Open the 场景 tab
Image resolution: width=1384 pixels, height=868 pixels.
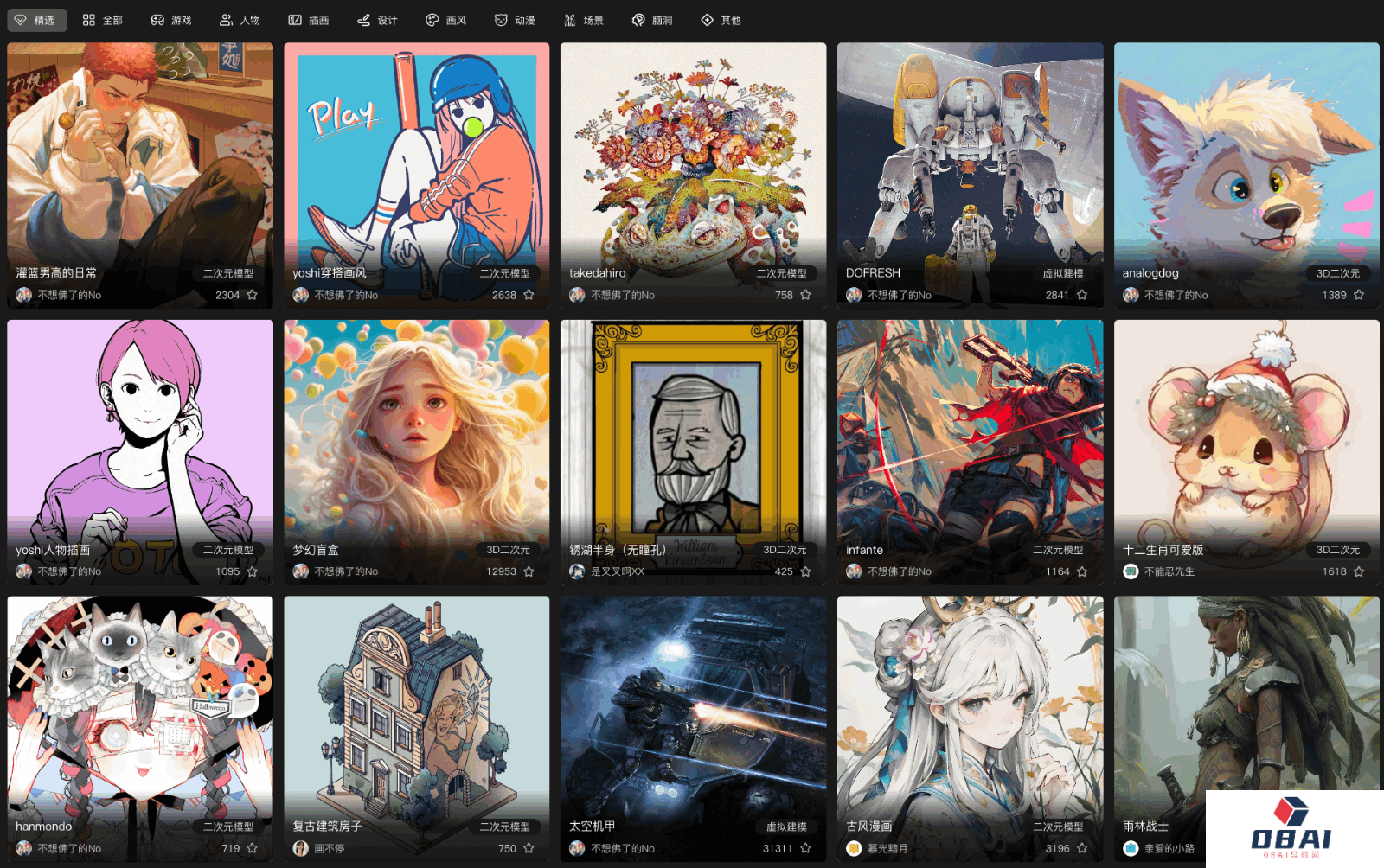(x=584, y=20)
